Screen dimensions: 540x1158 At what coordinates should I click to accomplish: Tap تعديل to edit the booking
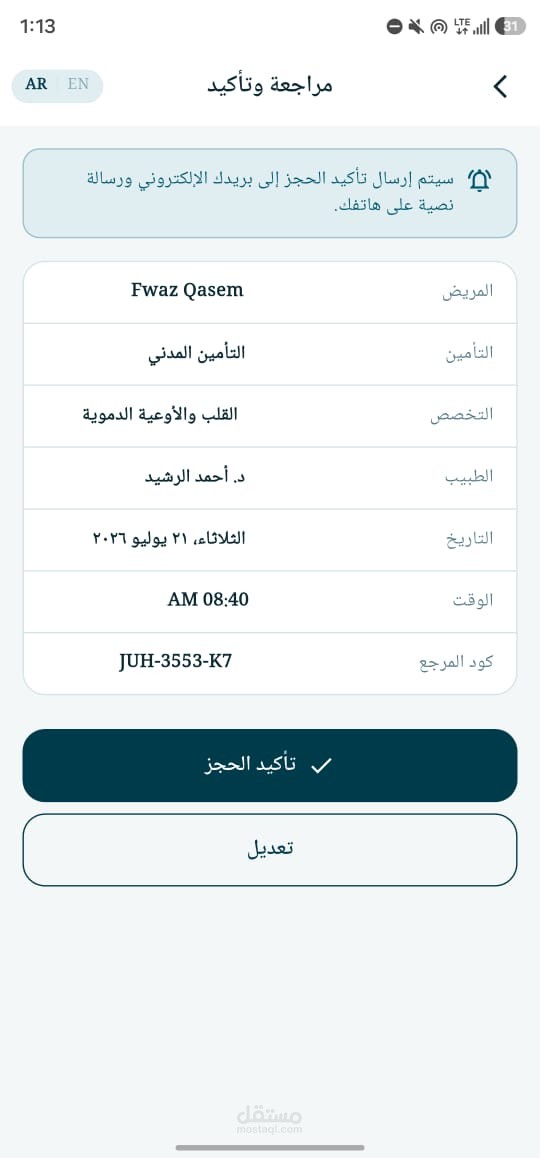pyautogui.click(x=270, y=849)
